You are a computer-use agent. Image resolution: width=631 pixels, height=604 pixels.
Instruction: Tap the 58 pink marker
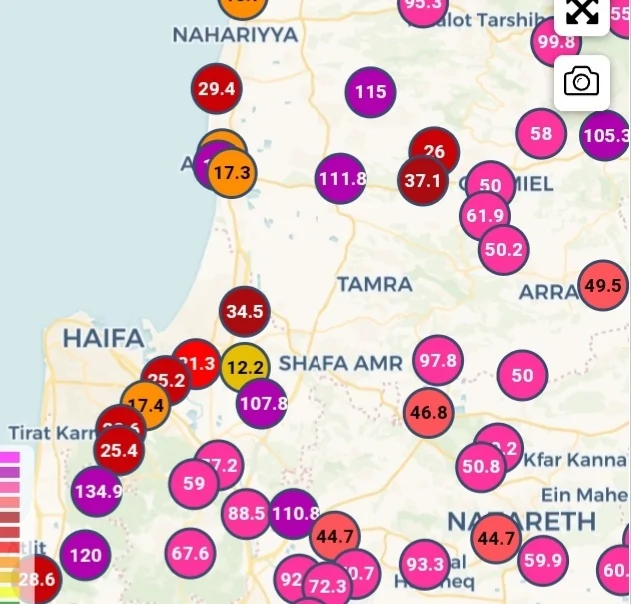pyautogui.click(x=541, y=134)
